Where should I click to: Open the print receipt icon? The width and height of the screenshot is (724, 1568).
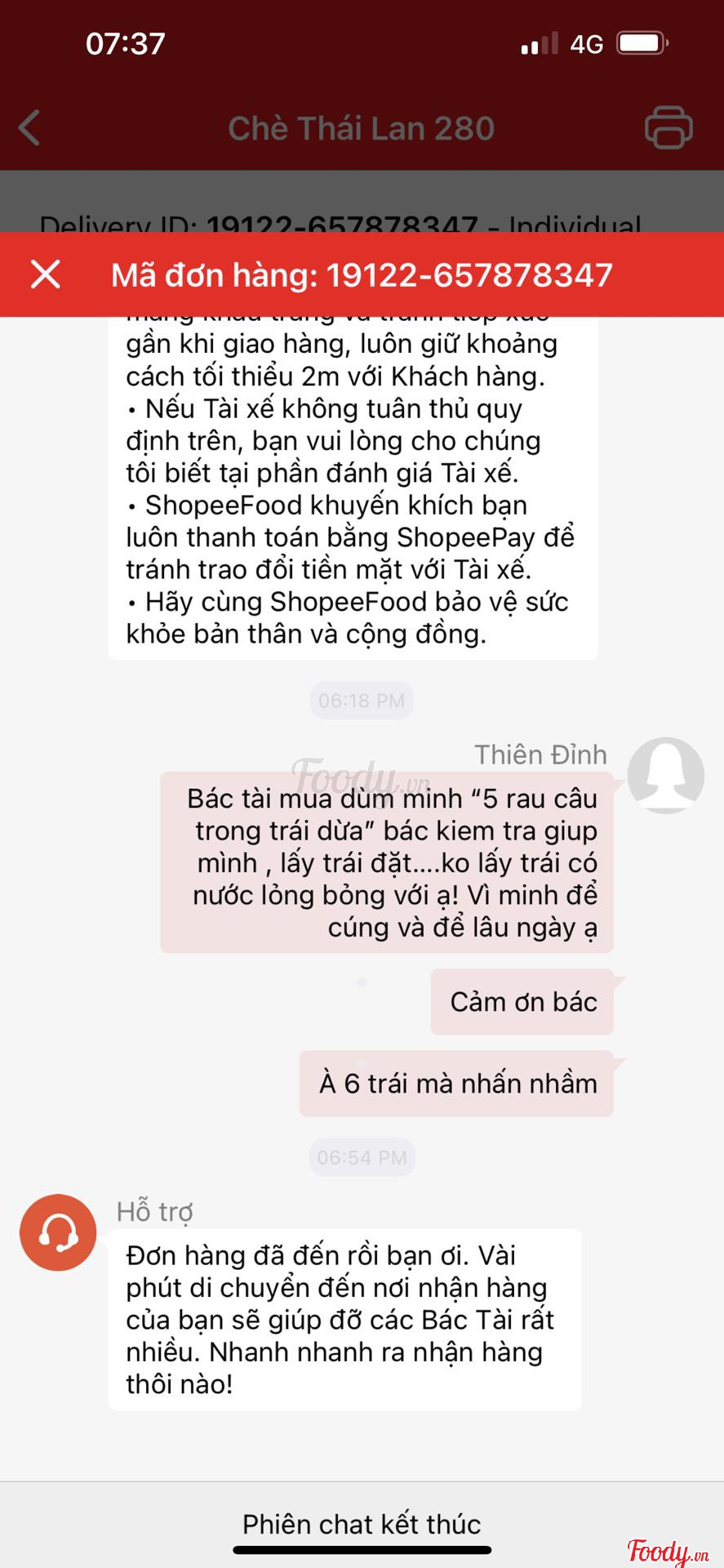click(x=668, y=128)
